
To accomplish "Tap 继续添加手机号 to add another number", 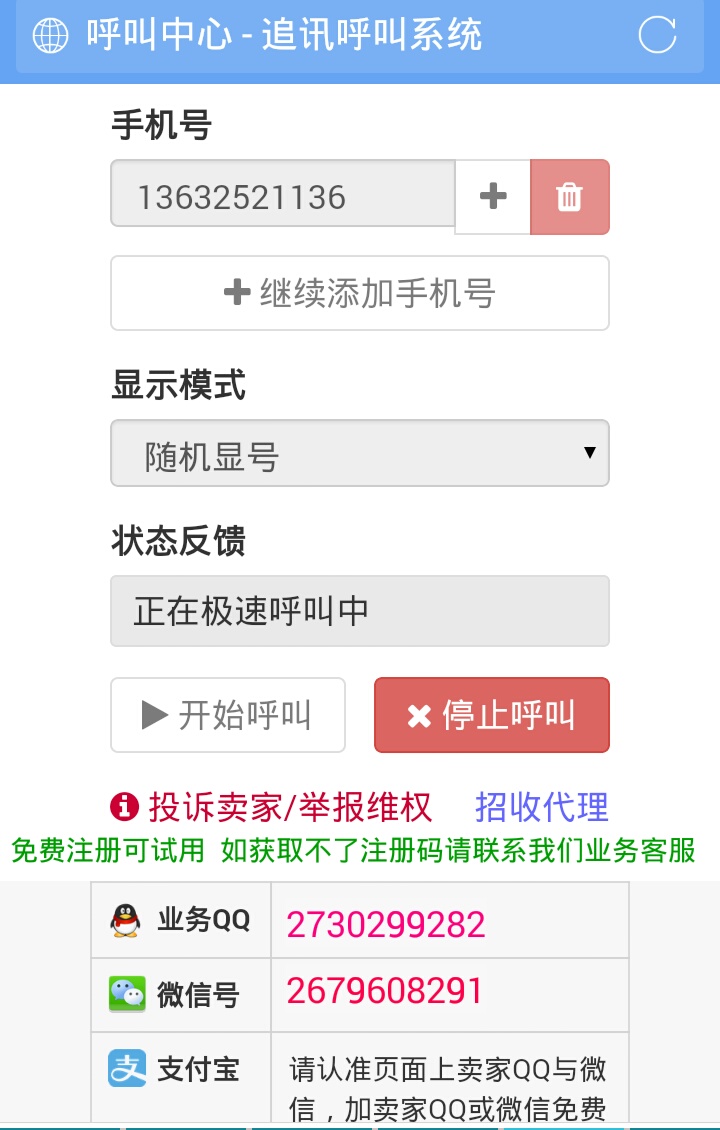I will [x=360, y=293].
